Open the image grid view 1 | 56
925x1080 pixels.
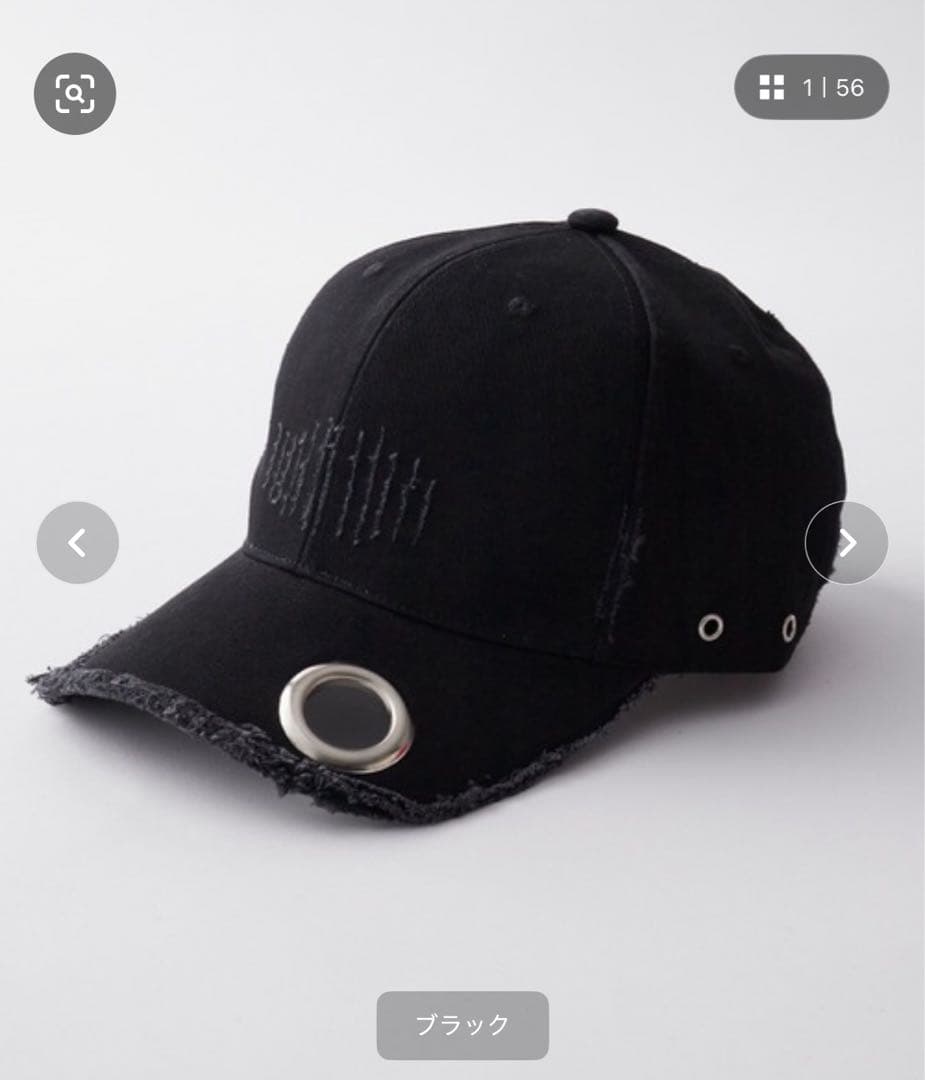[811, 87]
